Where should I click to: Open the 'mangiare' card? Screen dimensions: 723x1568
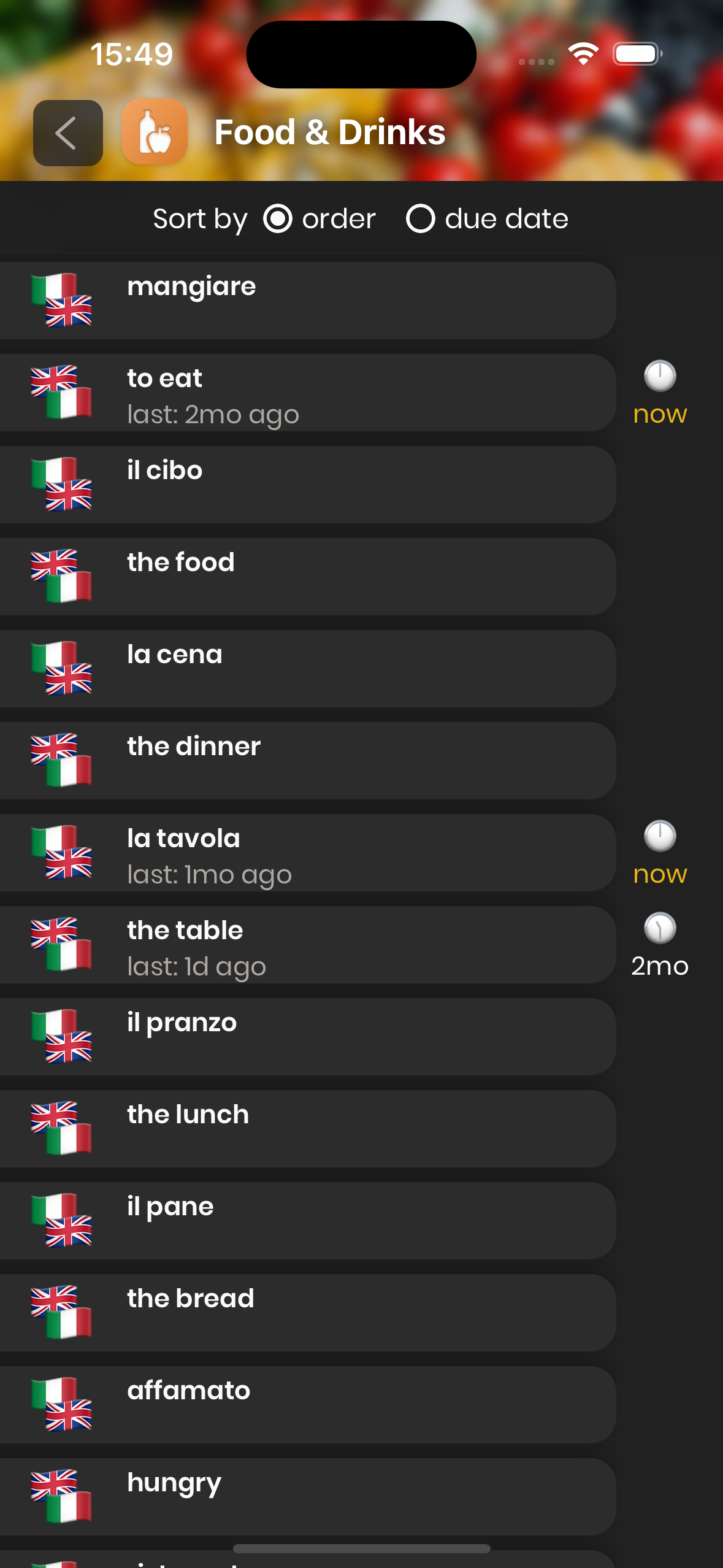coord(308,301)
